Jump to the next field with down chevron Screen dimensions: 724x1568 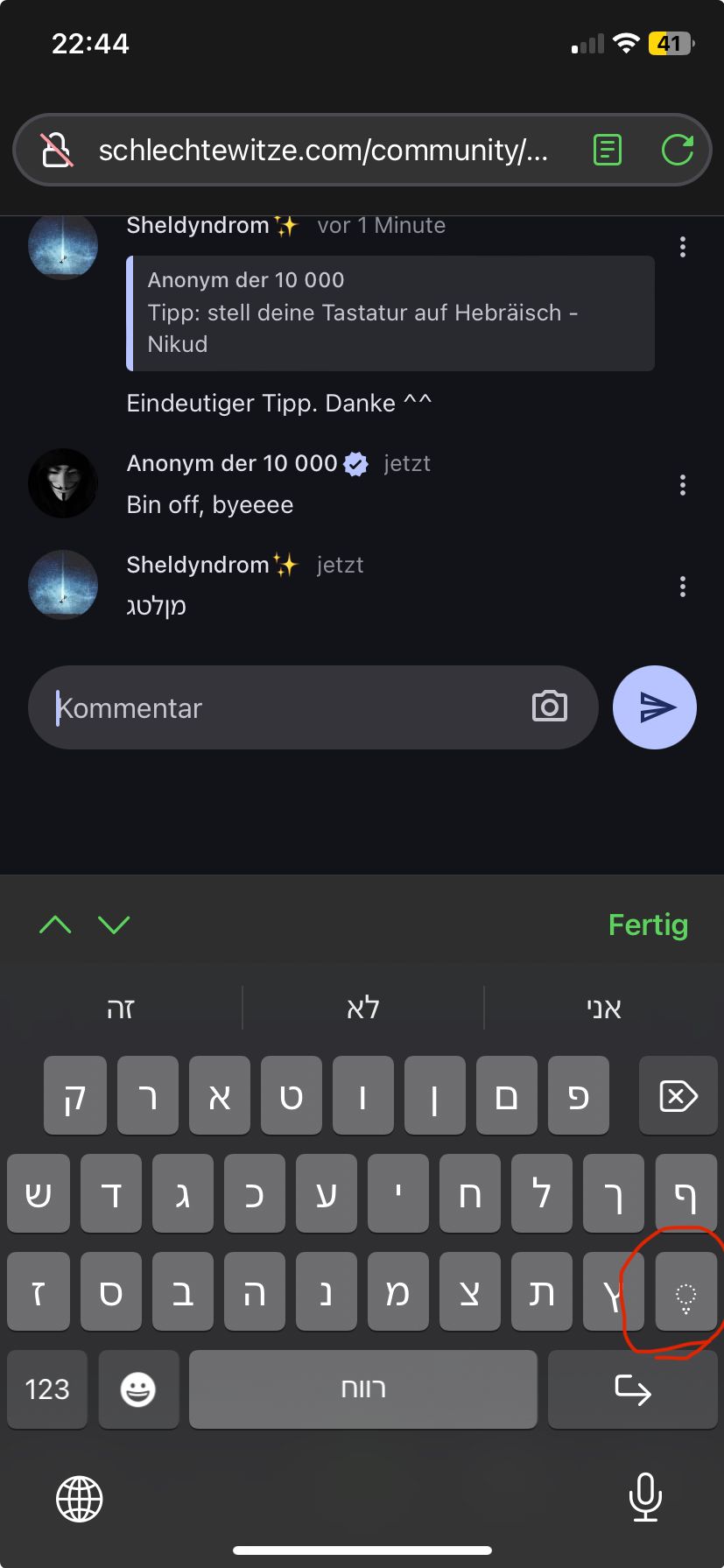click(x=114, y=925)
